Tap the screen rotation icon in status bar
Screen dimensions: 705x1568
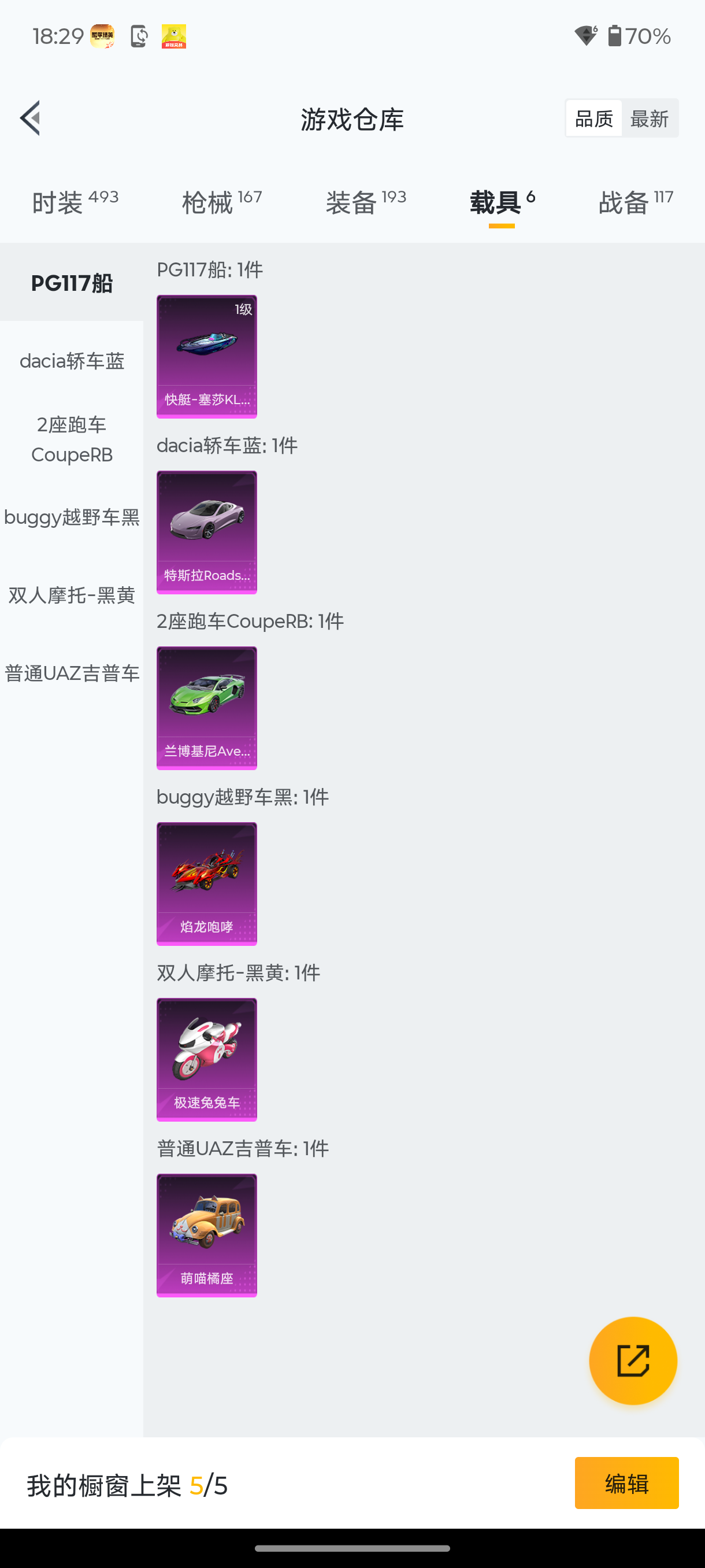point(138,36)
